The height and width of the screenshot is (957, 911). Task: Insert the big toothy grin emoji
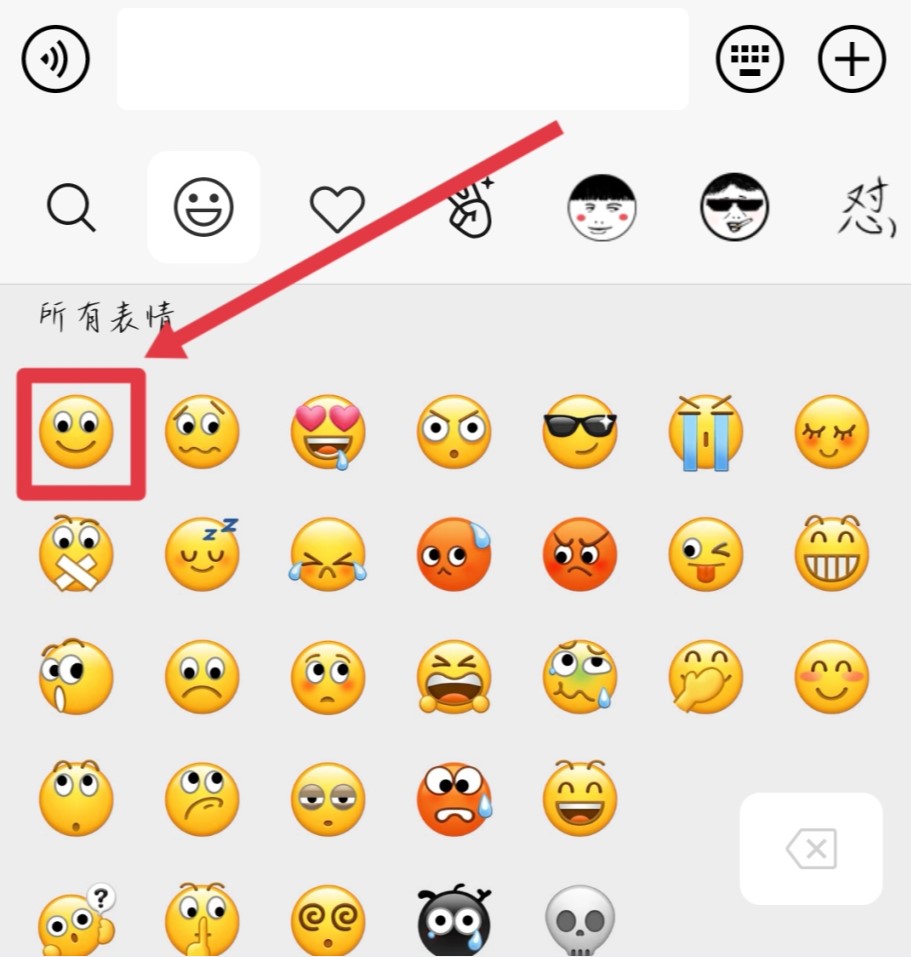pos(832,554)
